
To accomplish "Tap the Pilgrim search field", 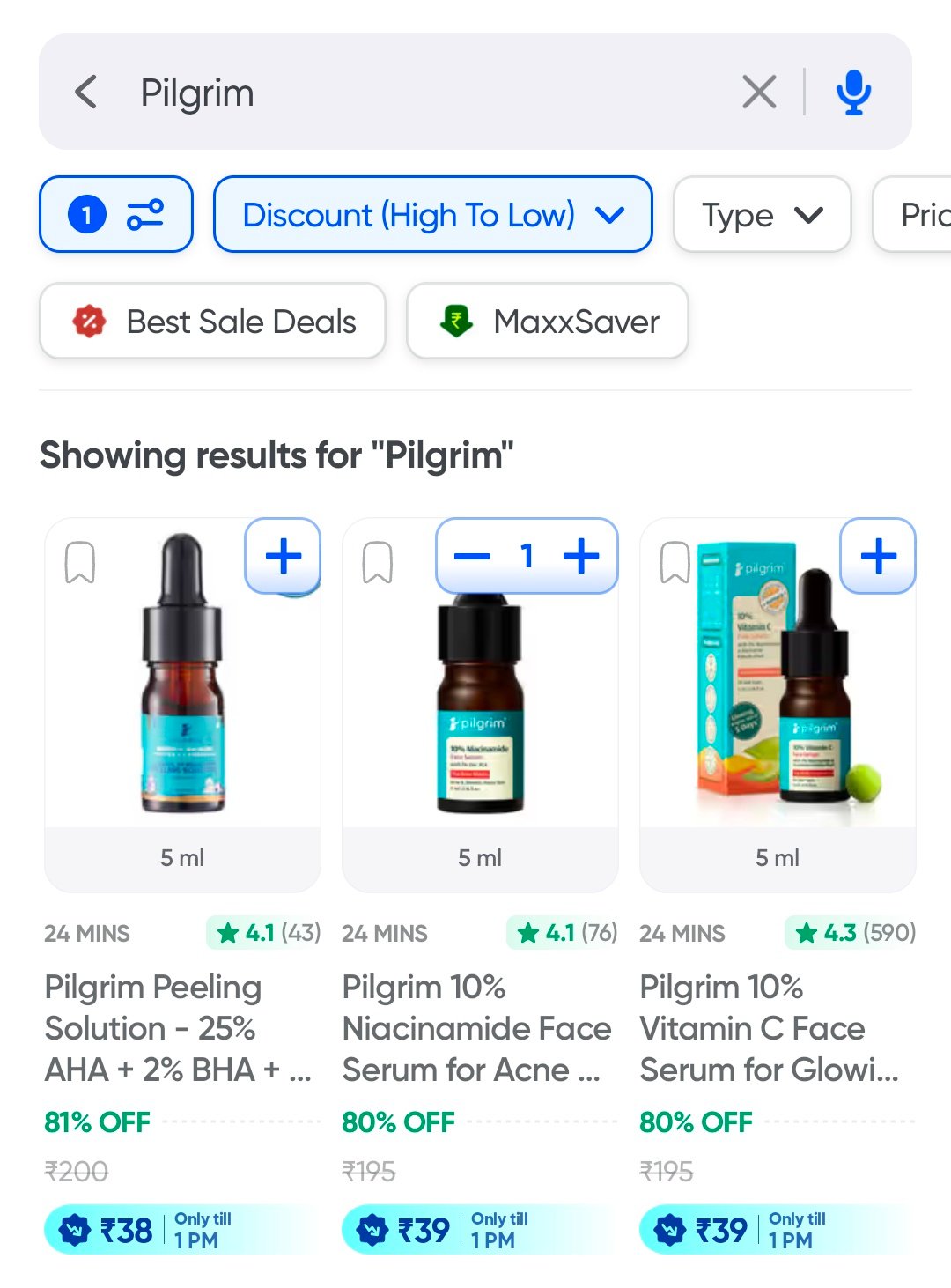I will pos(423,93).
